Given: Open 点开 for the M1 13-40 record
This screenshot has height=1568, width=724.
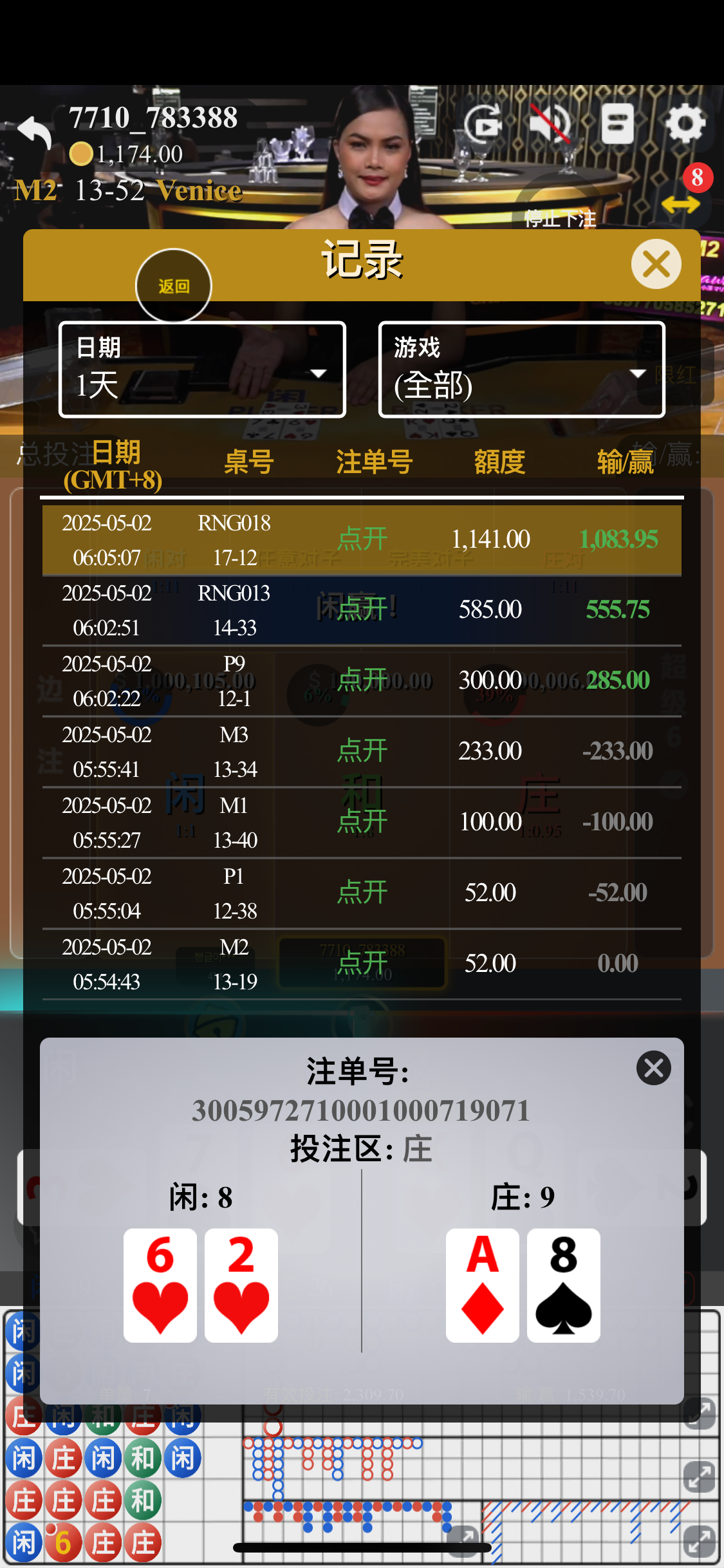Looking at the screenshot, I should tap(362, 821).
